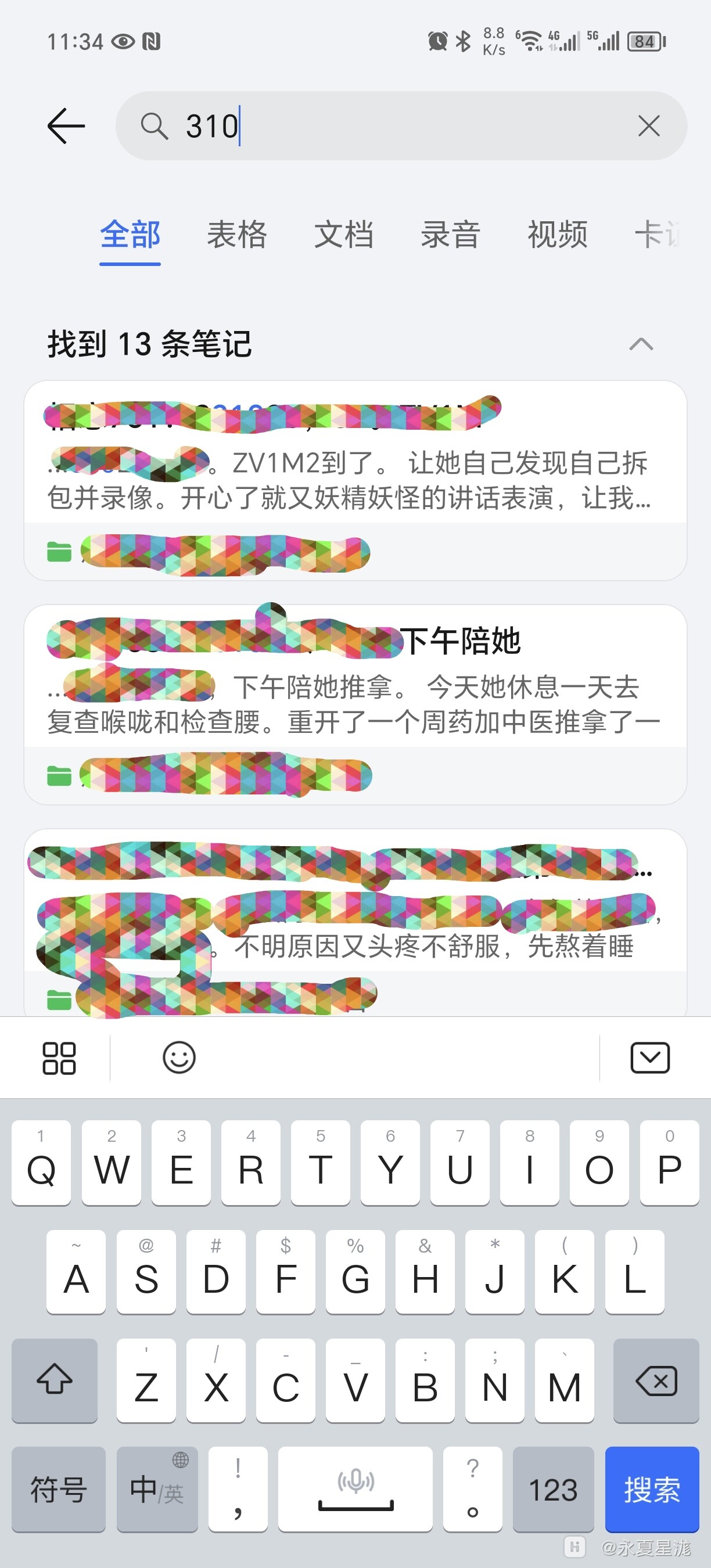This screenshot has height=1568, width=711.
Task: Tap the blue 搜索 key
Action: (651, 1489)
